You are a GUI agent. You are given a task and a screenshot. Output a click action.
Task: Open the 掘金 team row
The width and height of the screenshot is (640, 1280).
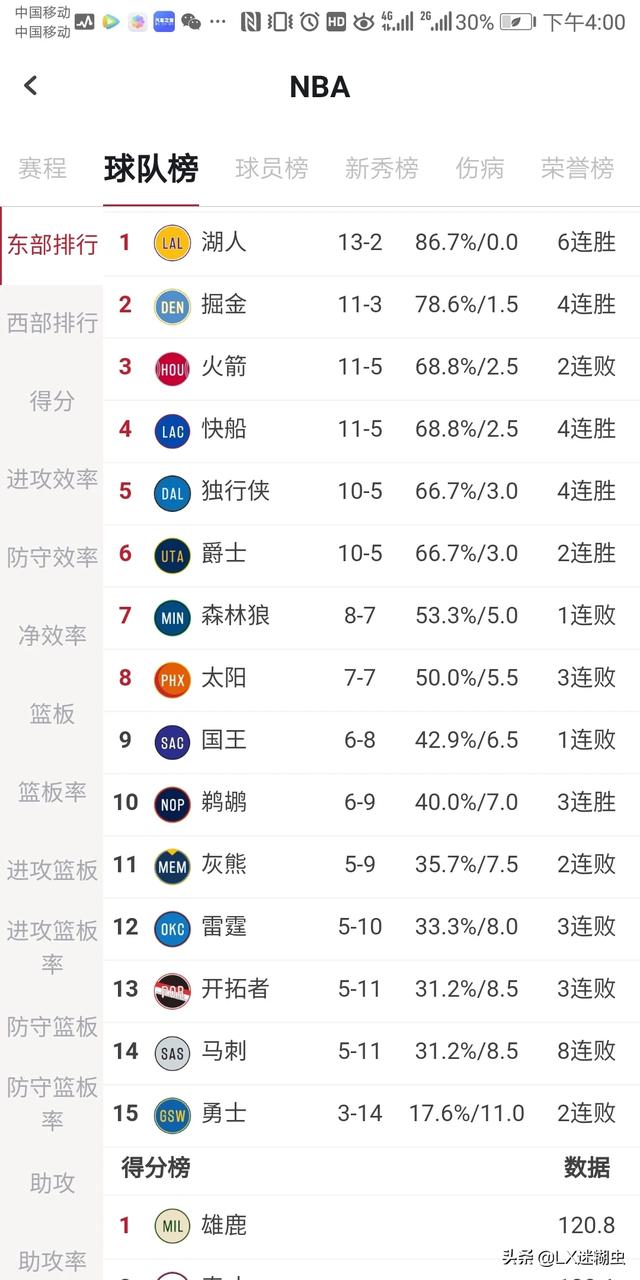click(370, 304)
